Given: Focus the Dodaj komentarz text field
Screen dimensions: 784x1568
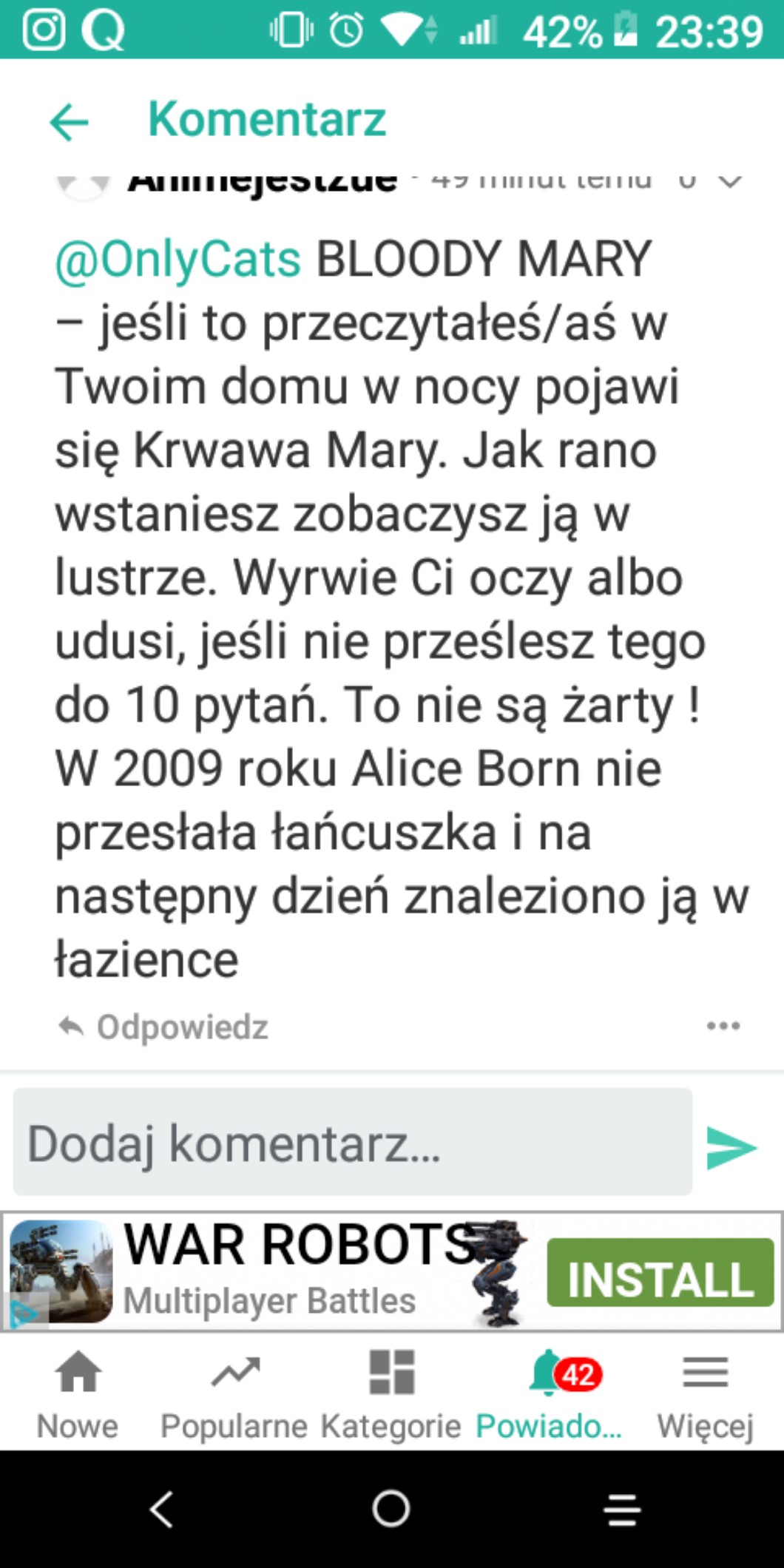Looking at the screenshot, I should point(352,1142).
